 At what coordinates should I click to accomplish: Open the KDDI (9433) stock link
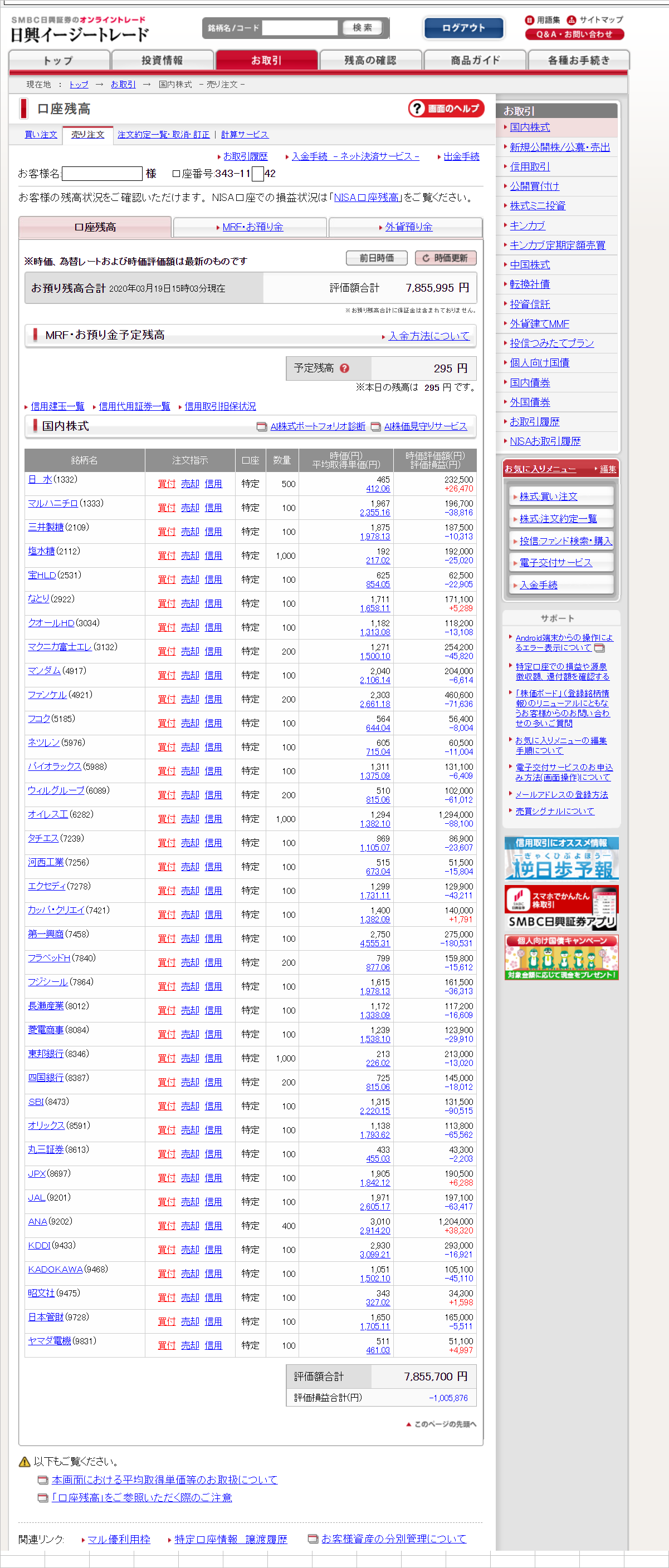coord(39,1245)
